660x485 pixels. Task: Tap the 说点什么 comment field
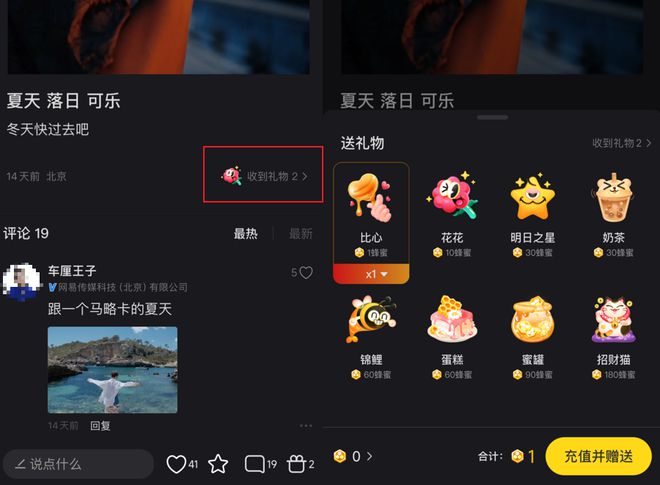[78, 464]
